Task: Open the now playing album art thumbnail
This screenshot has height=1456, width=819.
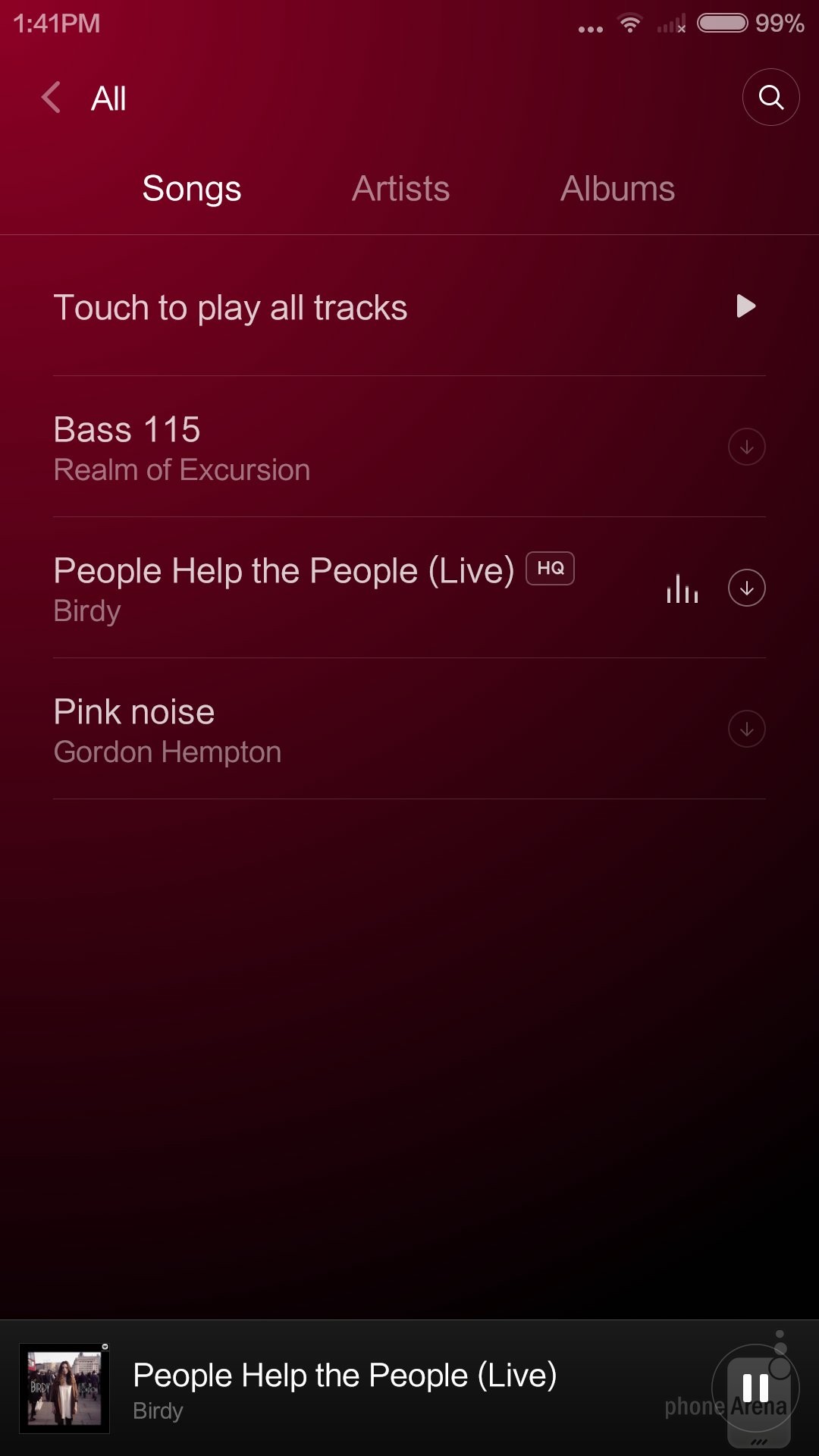Action: pos(64,1389)
